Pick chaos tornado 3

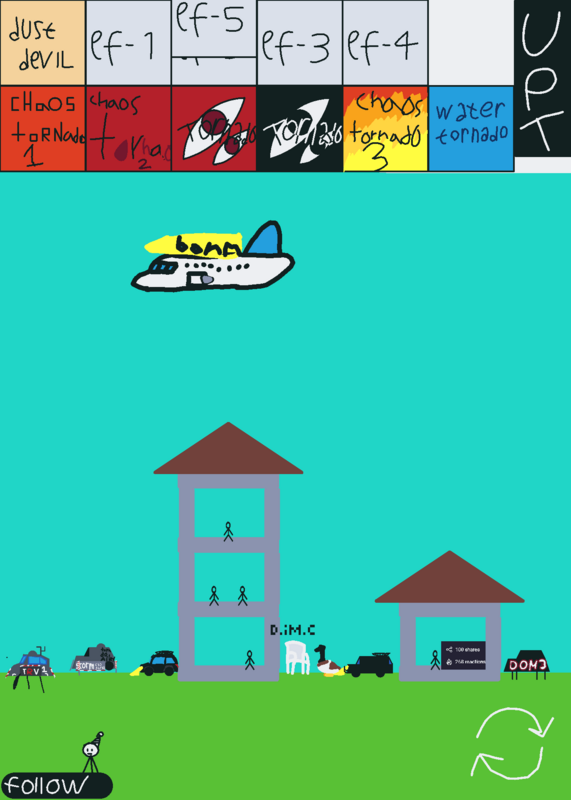click(x=385, y=129)
